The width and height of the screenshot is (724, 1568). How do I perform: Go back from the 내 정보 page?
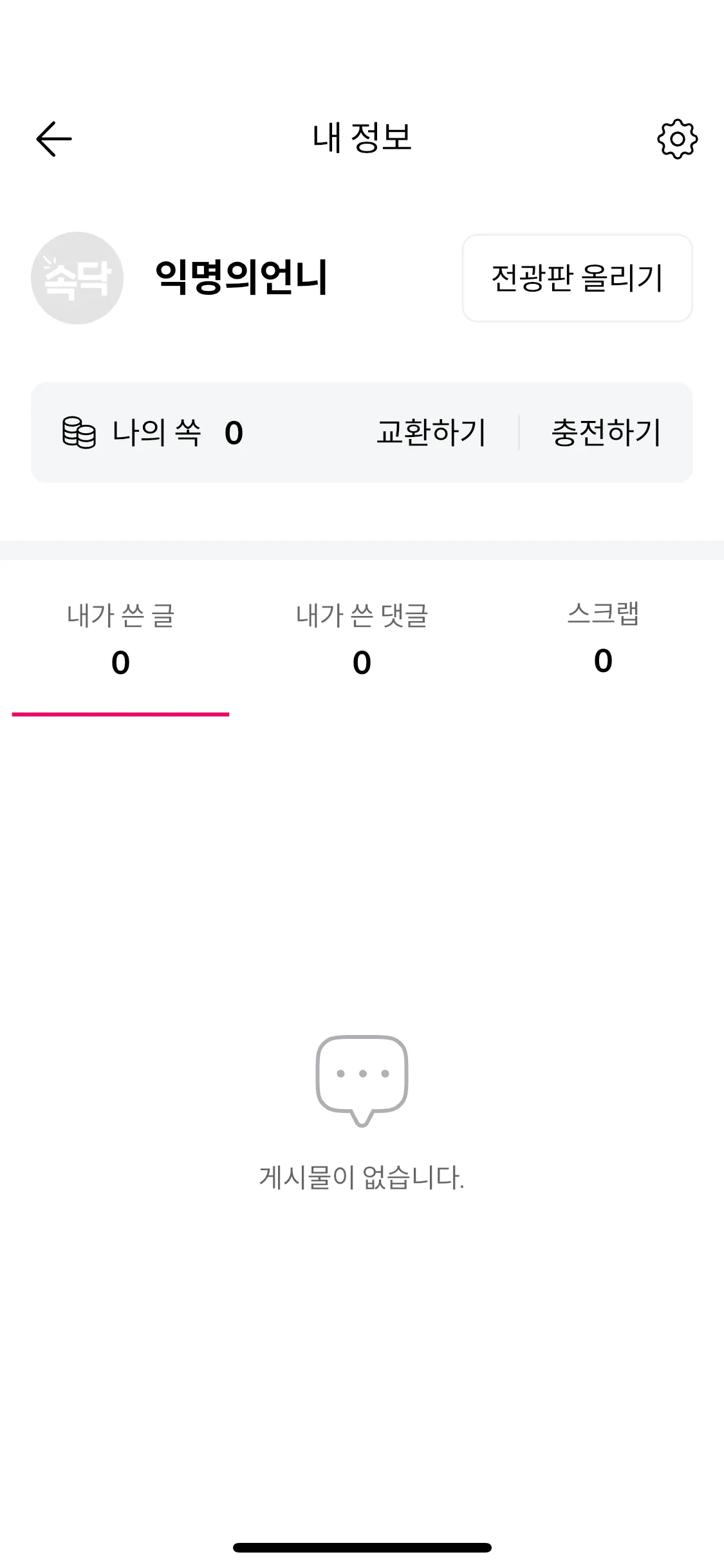click(54, 139)
